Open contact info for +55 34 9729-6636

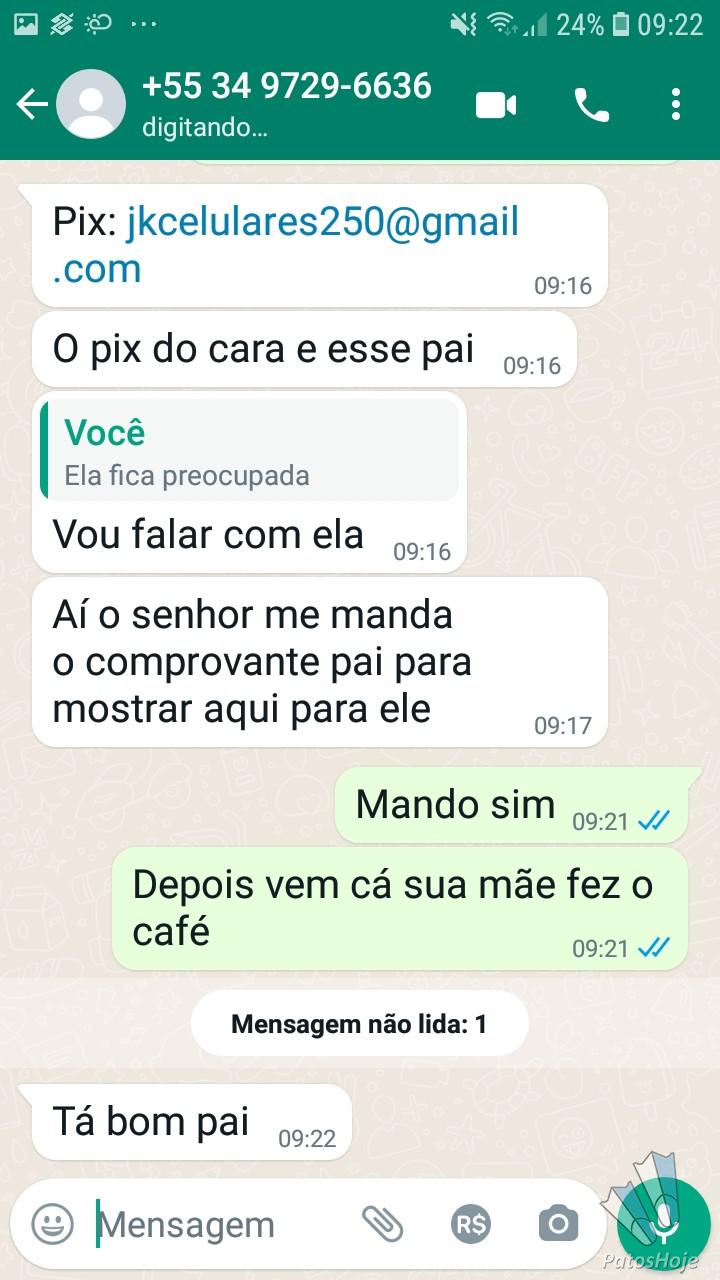pyautogui.click(x=286, y=103)
